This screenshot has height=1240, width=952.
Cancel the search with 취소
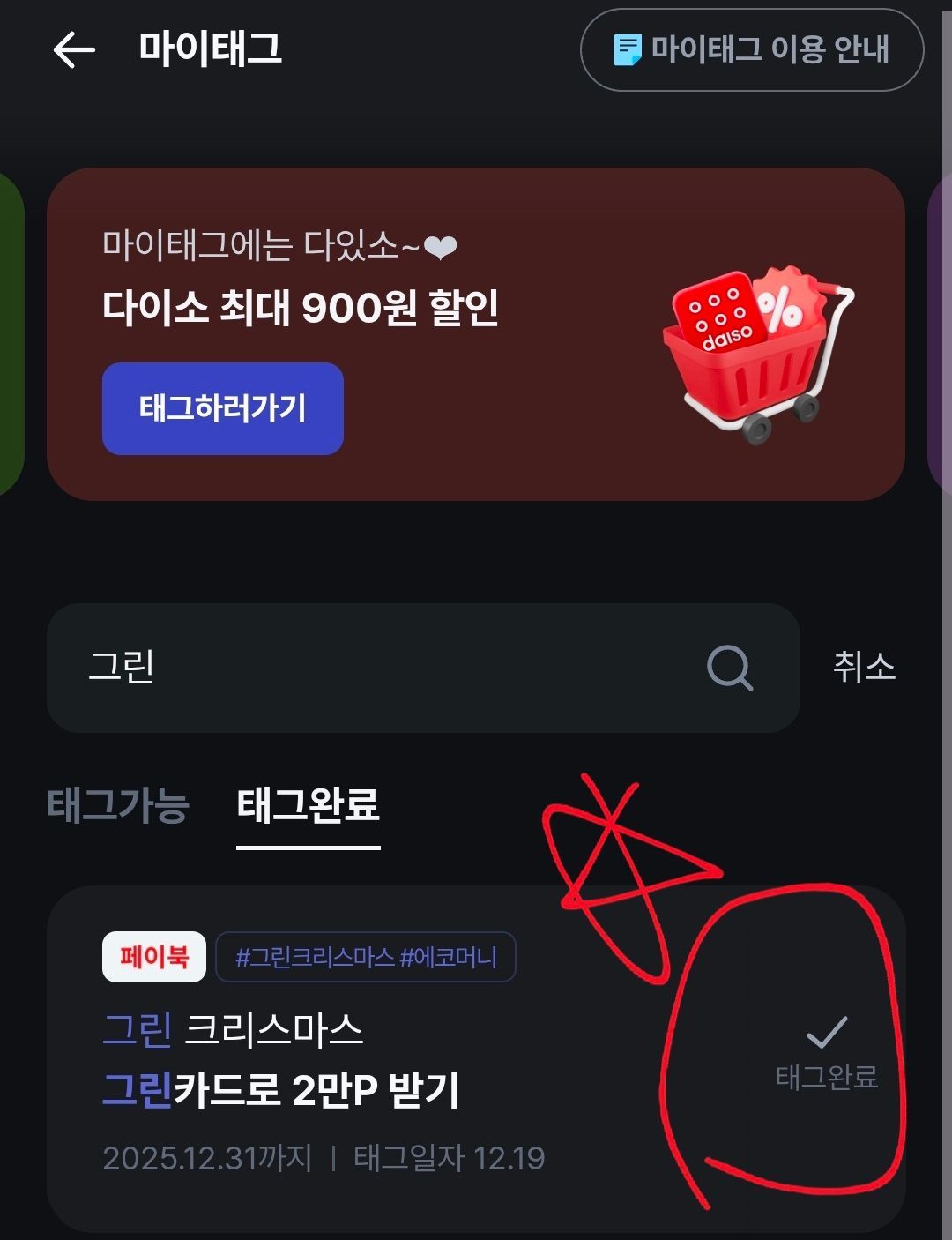click(x=863, y=667)
